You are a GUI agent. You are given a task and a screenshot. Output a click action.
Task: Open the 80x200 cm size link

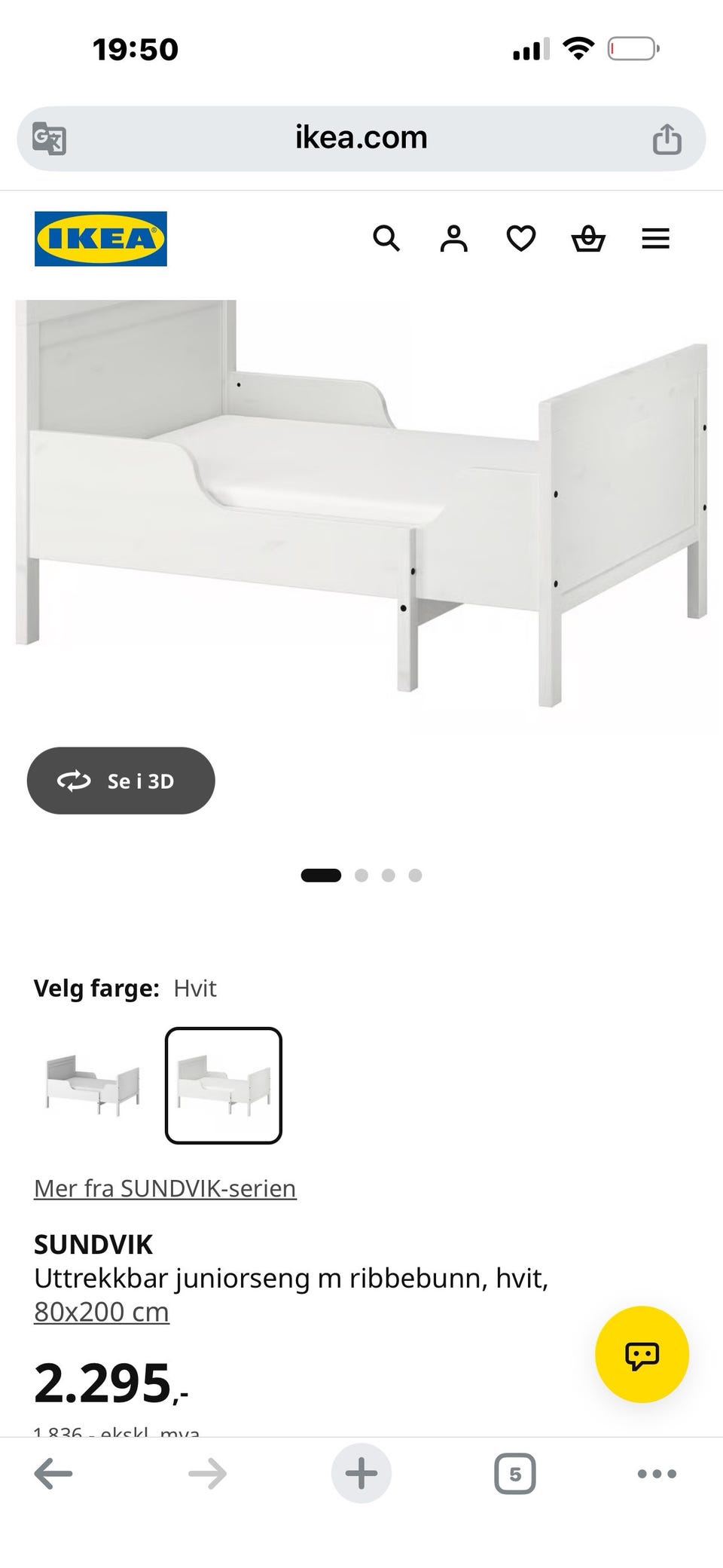tap(102, 1312)
